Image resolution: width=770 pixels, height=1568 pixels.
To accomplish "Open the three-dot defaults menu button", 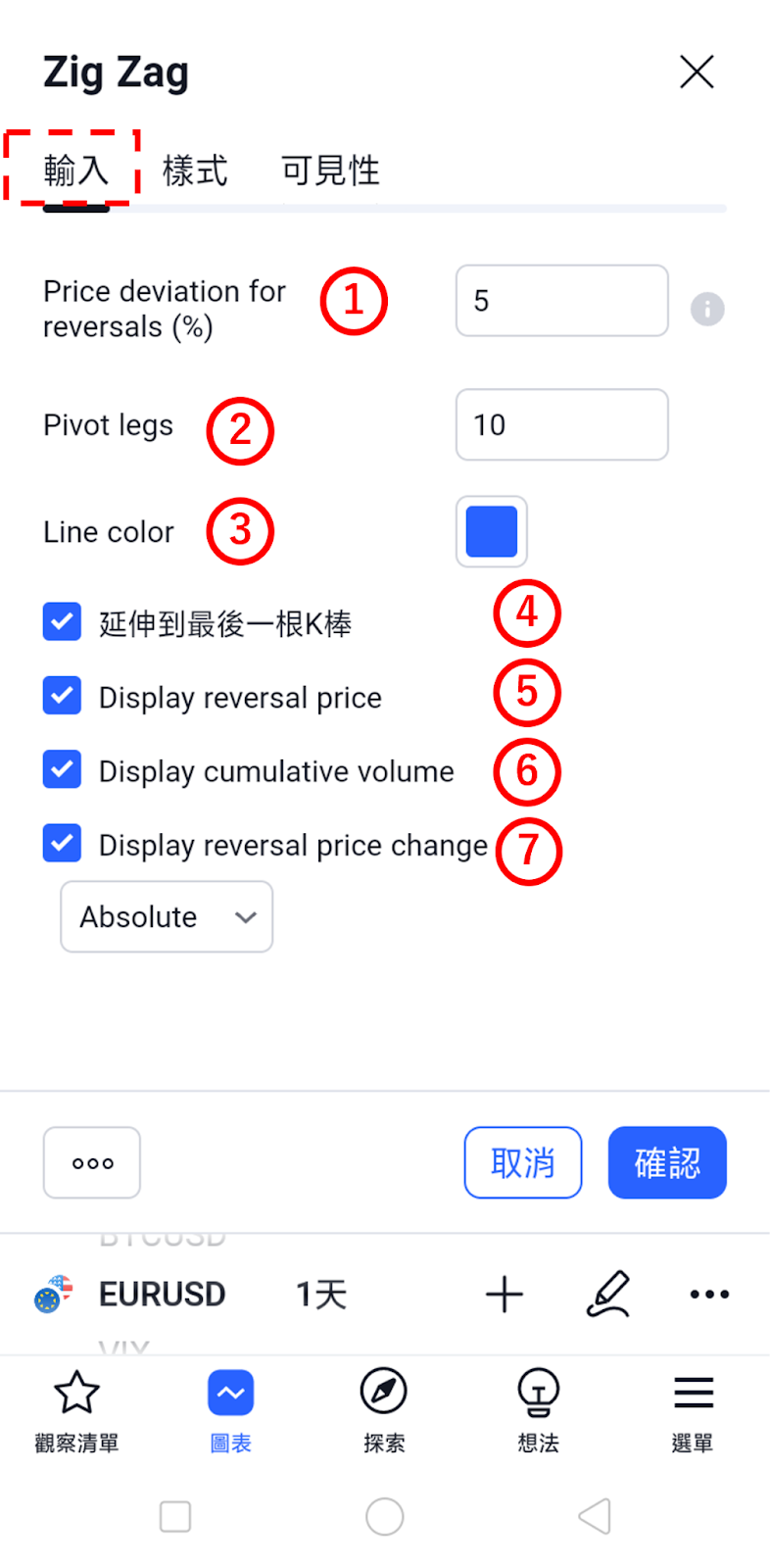I will [92, 1162].
